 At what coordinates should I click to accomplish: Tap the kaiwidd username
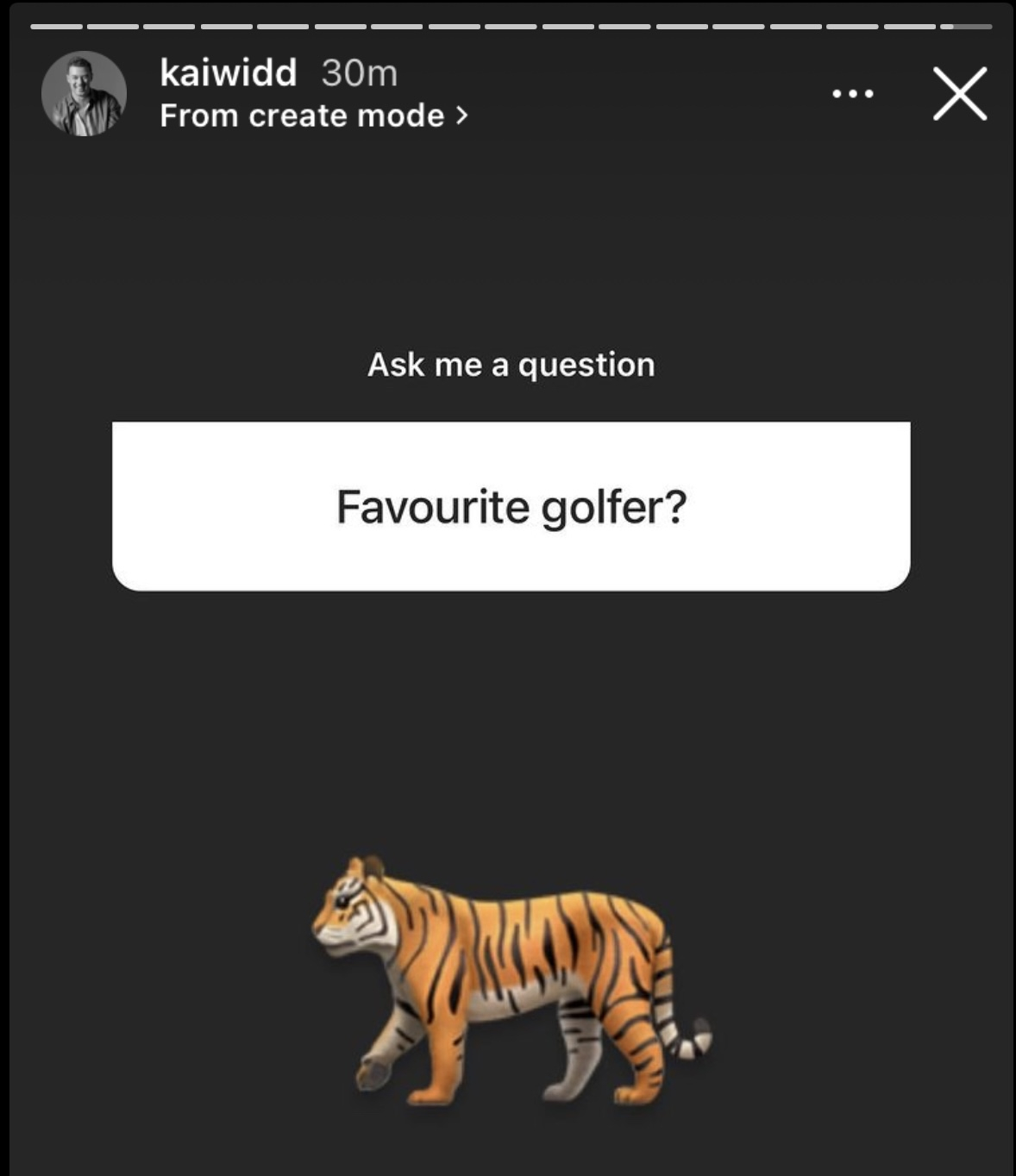coord(228,72)
